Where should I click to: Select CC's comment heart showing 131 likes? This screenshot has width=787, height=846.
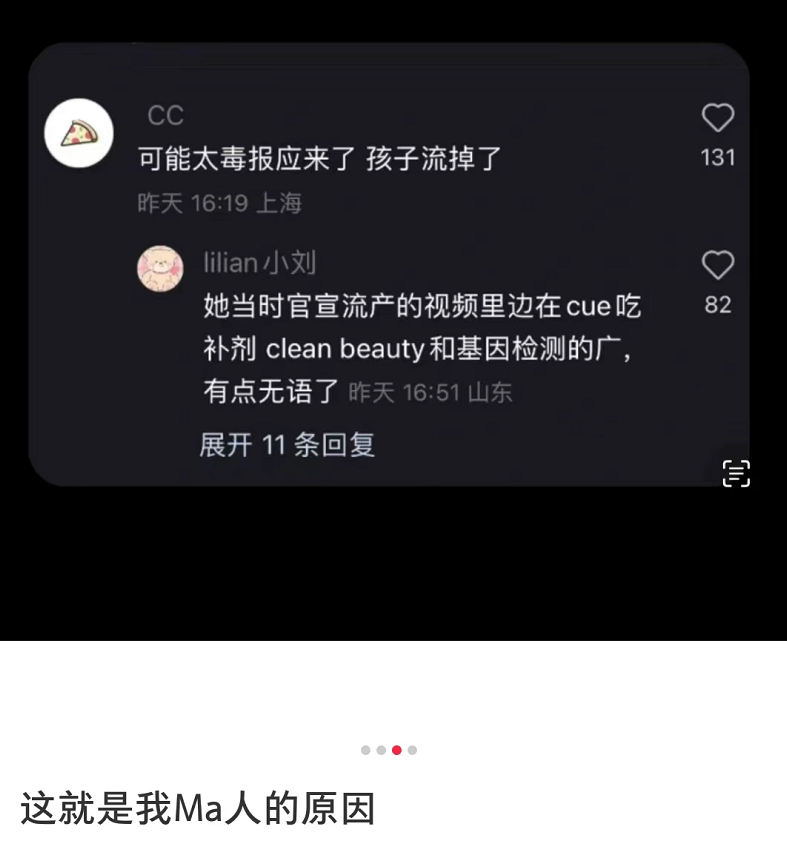717,117
